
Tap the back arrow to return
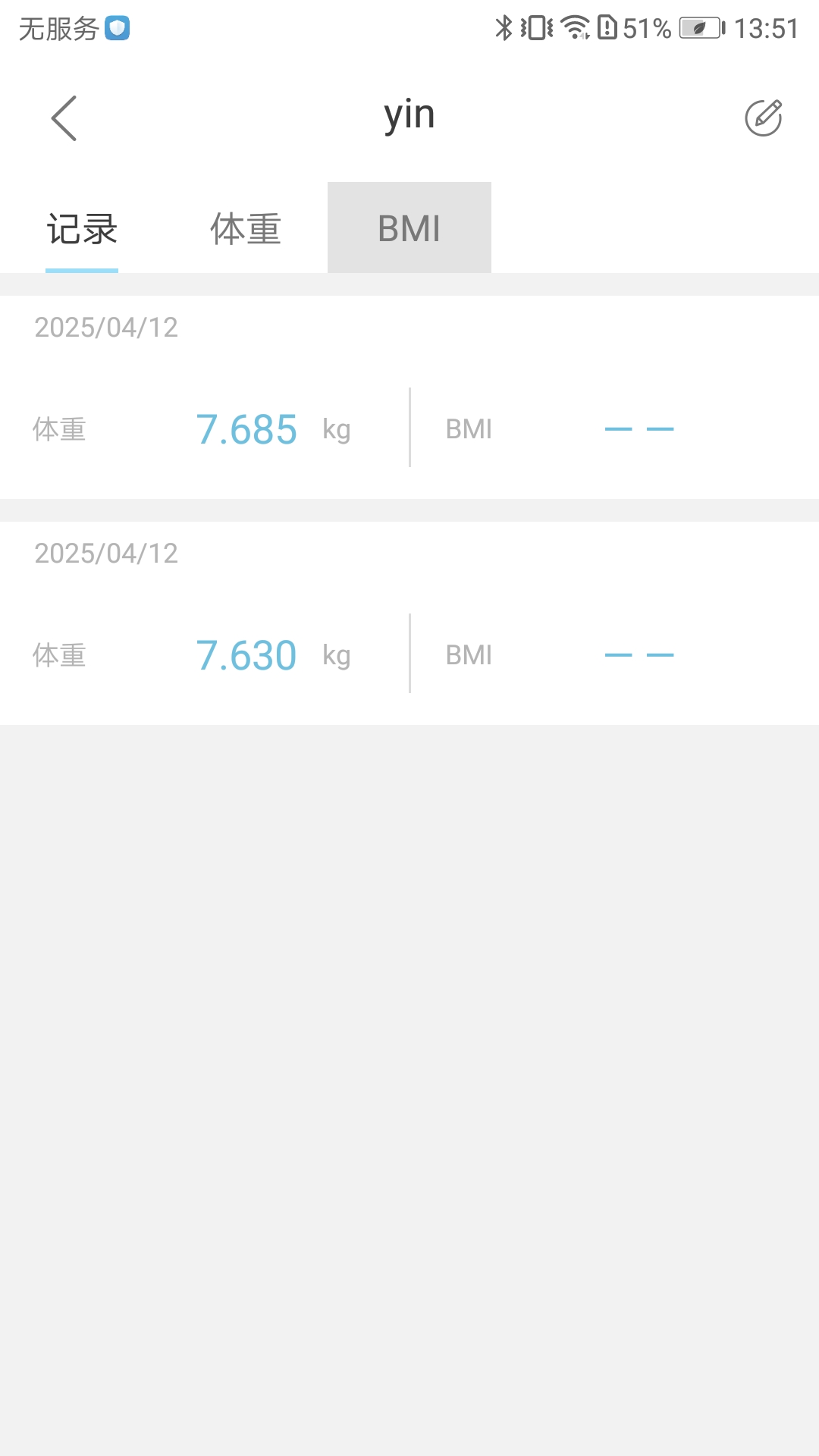click(x=64, y=118)
